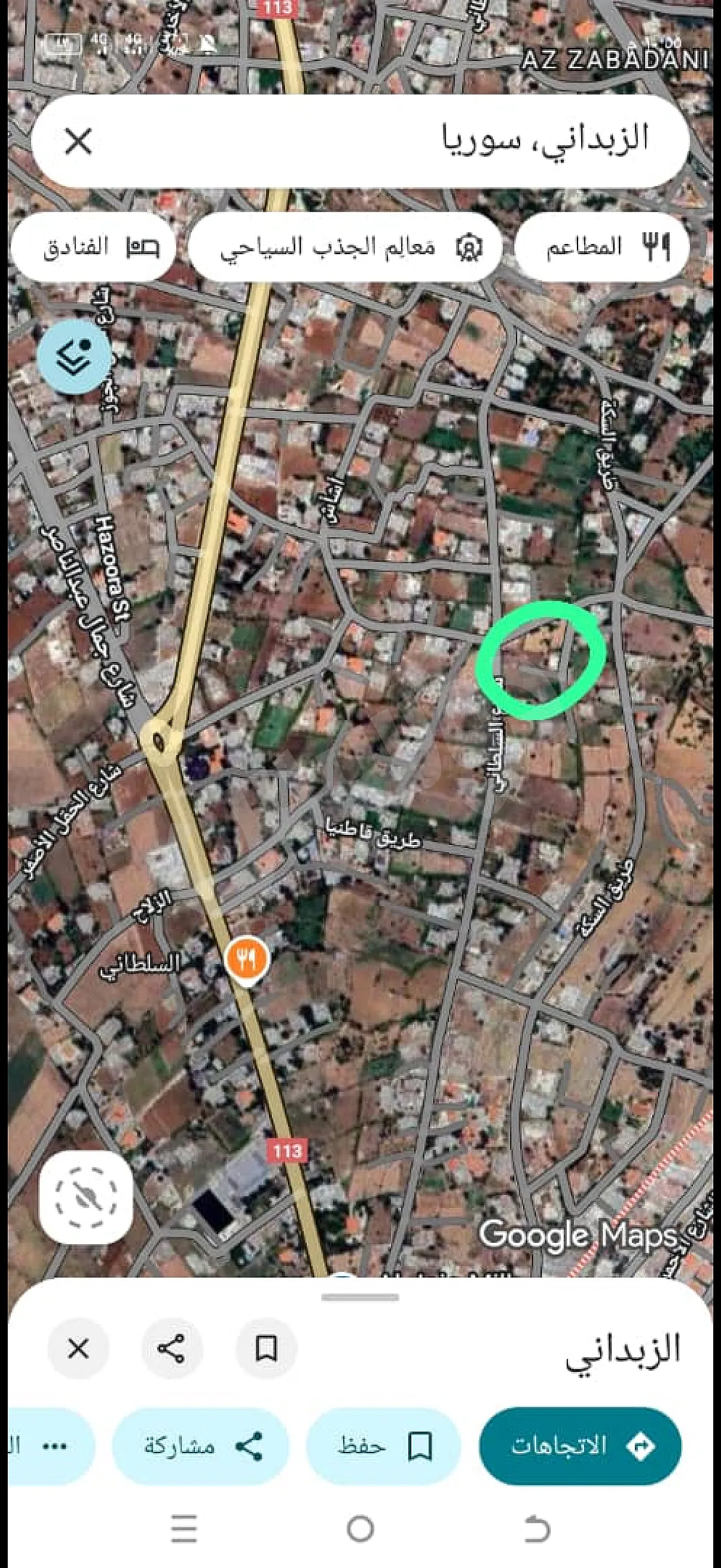Select the المطاعم restaurants chip
The height and width of the screenshot is (1568, 721).
pos(603,247)
